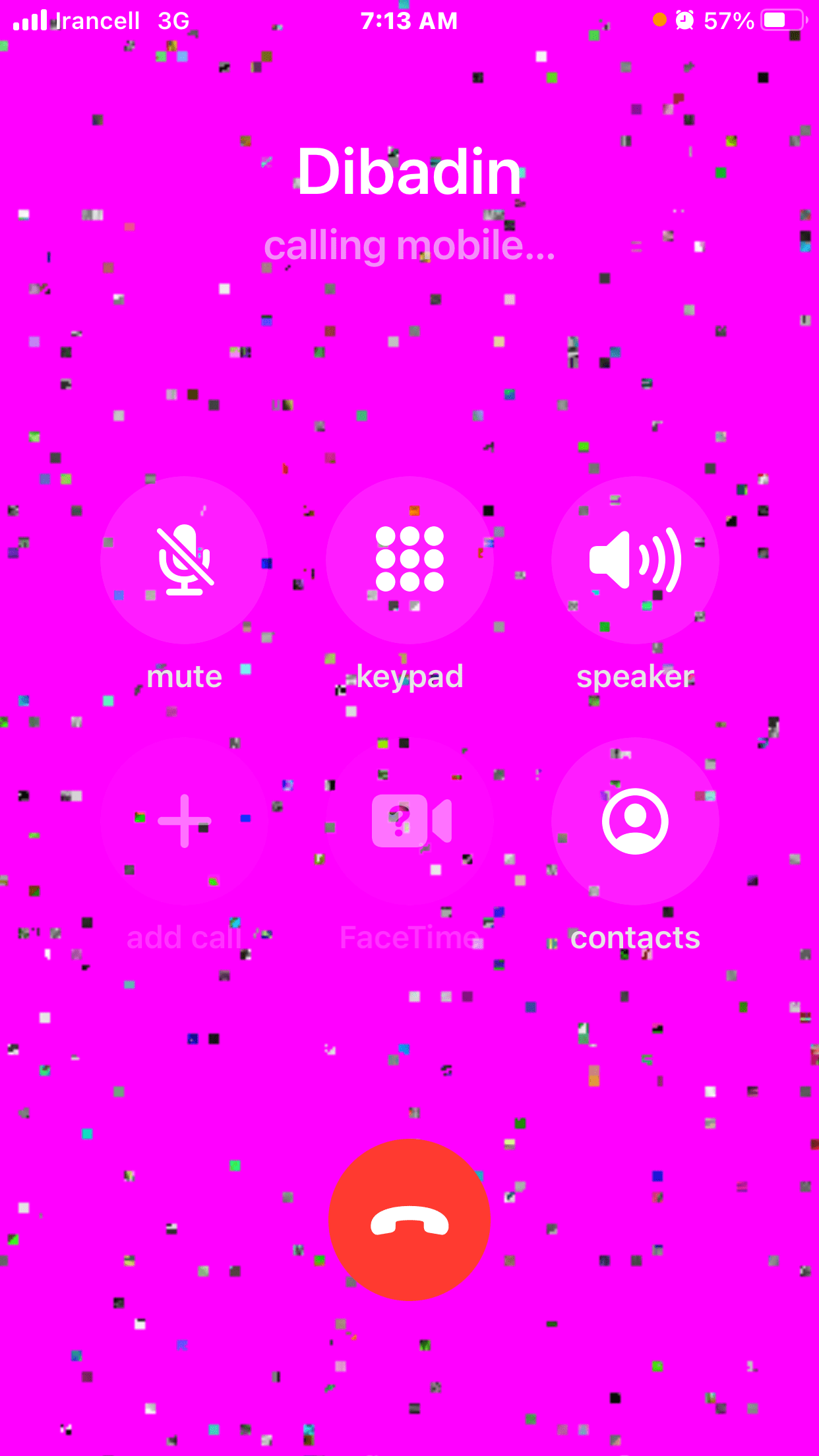Tap the alarm clock status icon
Image resolution: width=819 pixels, height=1456 pixels.
click(x=682, y=20)
